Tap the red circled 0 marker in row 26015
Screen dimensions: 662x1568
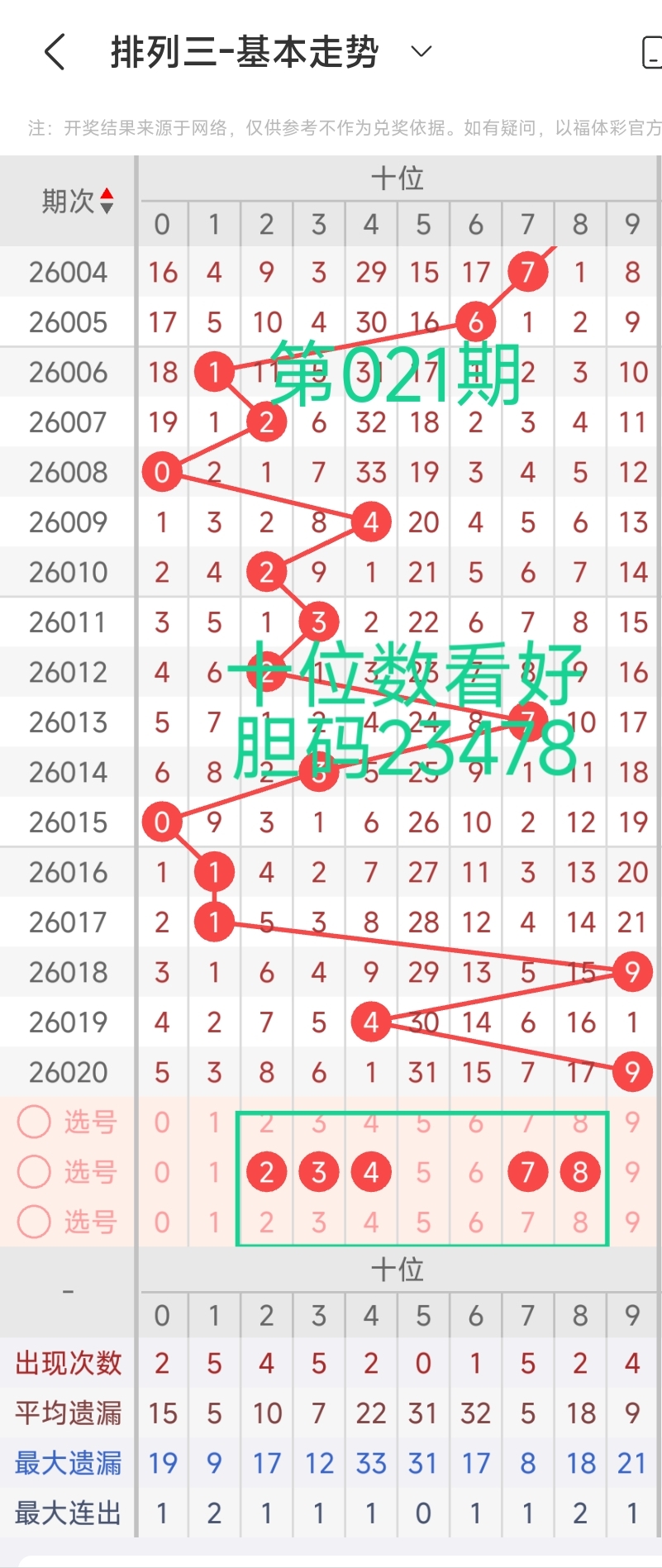tap(162, 822)
